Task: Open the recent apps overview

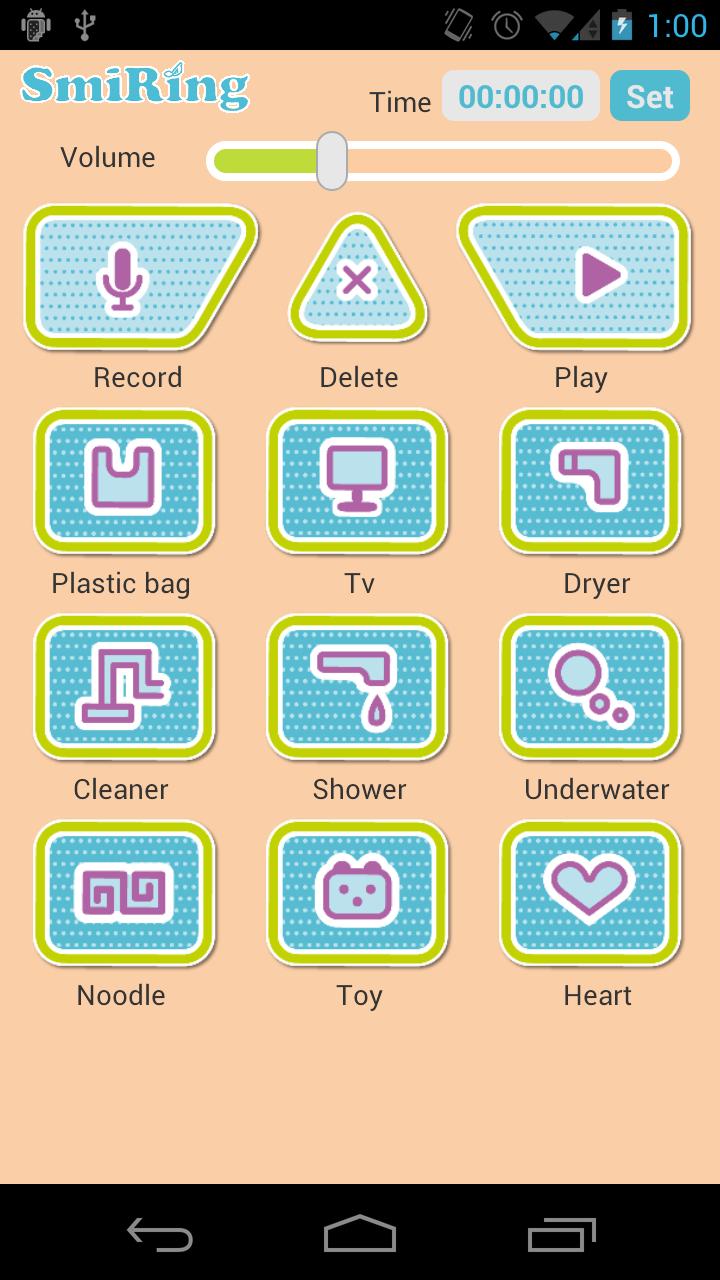Action: click(x=562, y=1234)
